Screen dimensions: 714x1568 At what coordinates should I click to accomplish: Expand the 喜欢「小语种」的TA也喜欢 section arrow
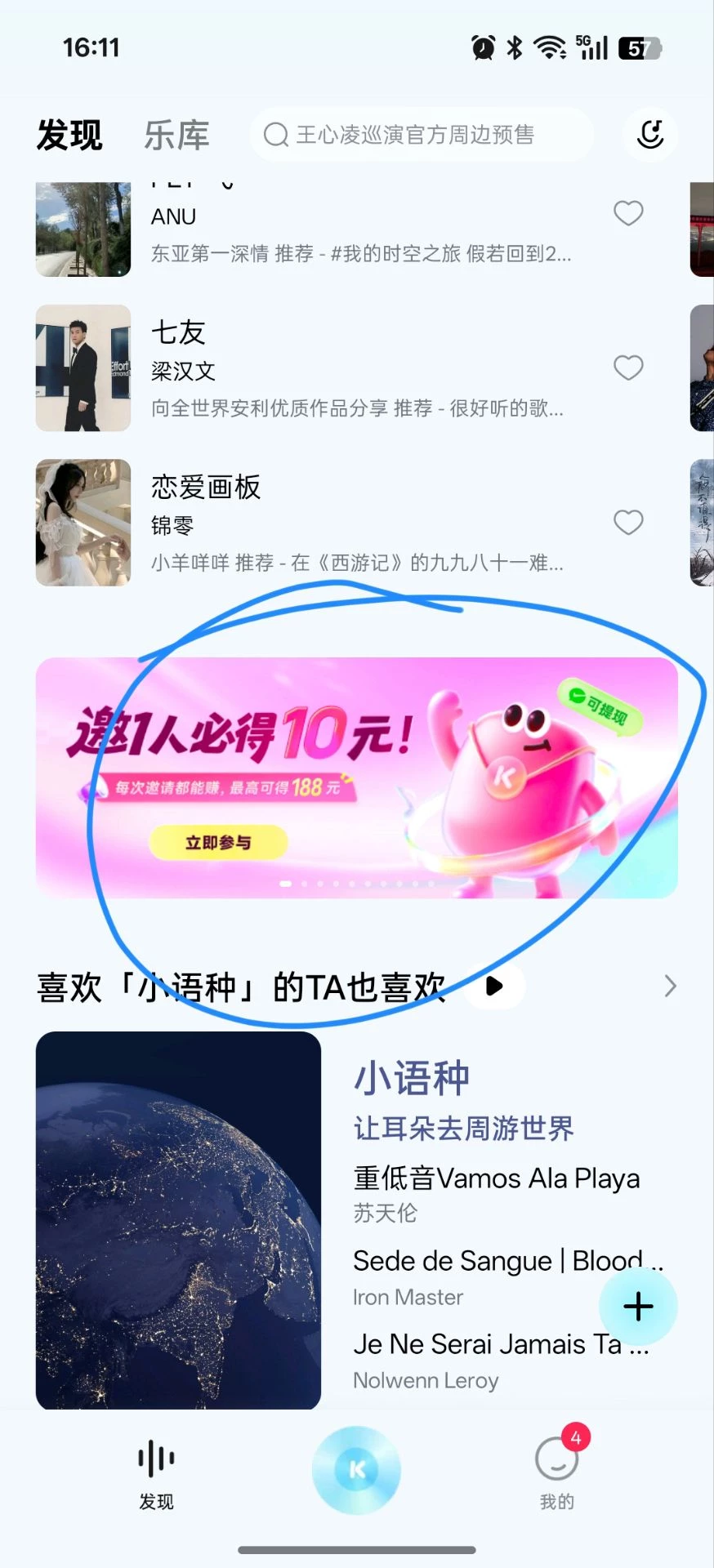[x=670, y=987]
